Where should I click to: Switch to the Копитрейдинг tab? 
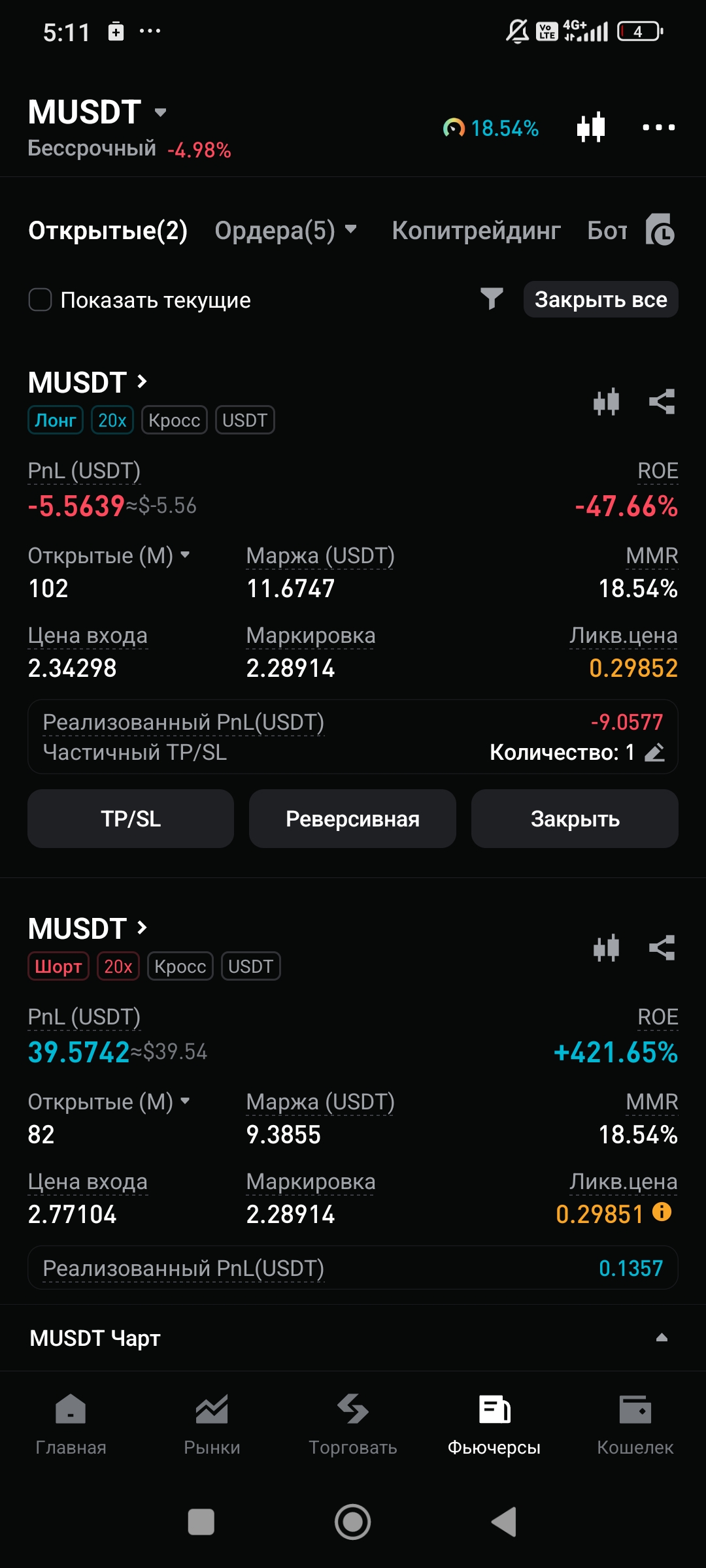tap(476, 231)
